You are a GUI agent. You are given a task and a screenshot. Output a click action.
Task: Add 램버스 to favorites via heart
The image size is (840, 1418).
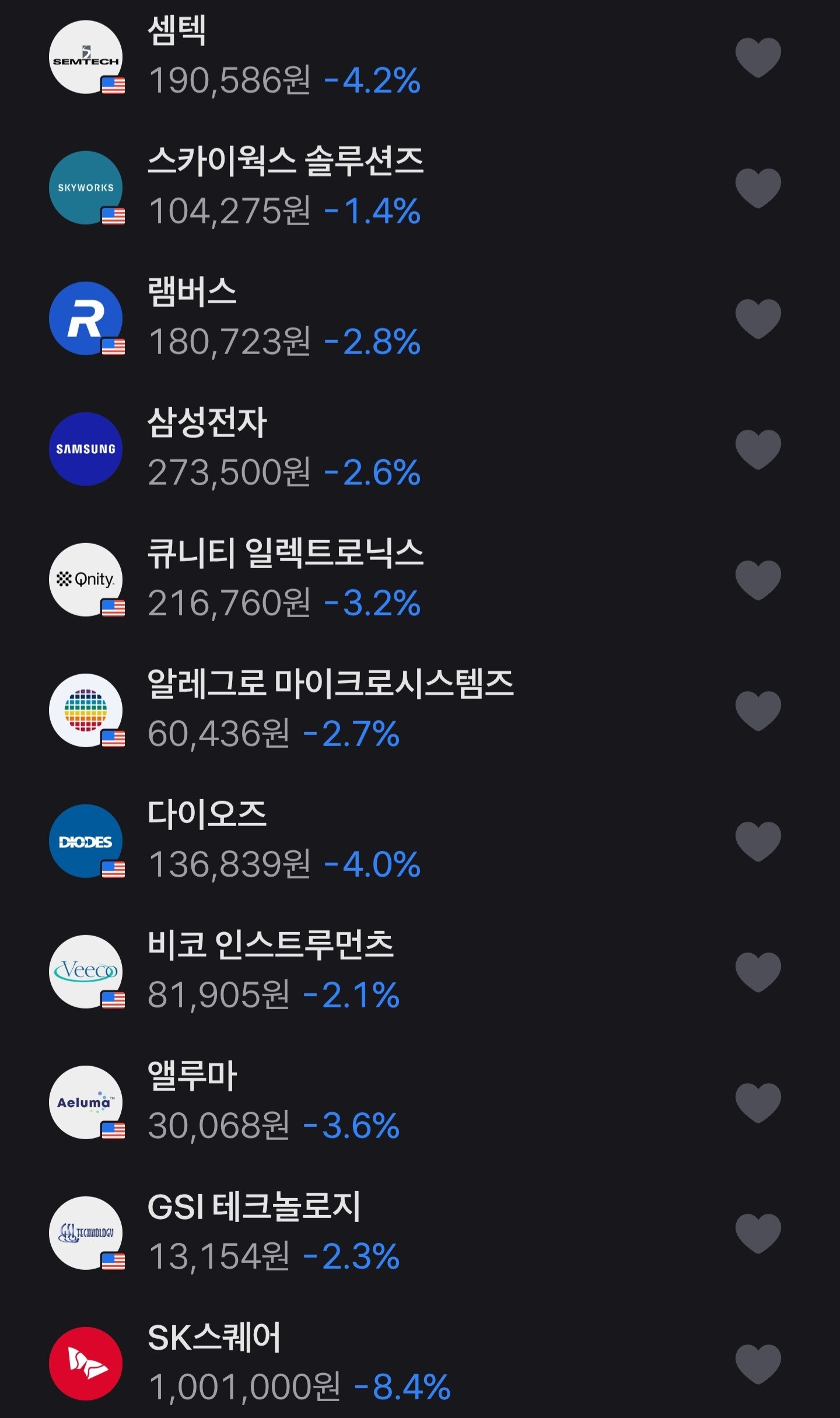pyautogui.click(x=758, y=318)
